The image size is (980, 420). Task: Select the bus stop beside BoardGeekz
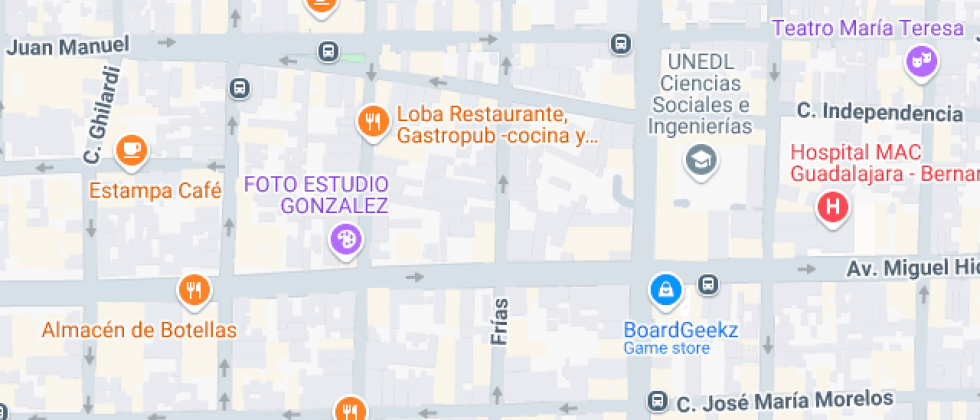pyautogui.click(x=708, y=284)
